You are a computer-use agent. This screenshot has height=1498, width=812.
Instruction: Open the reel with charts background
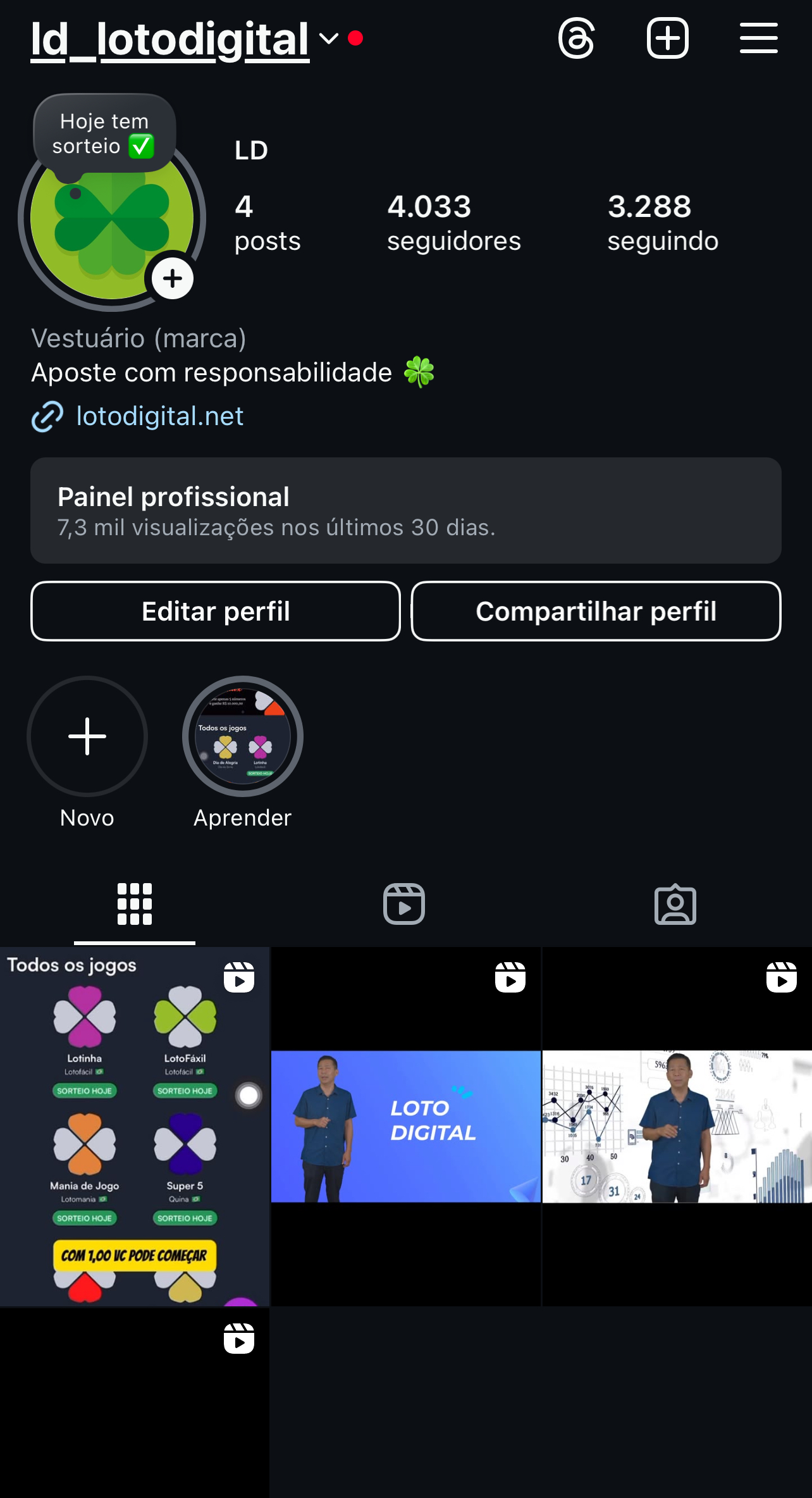pyautogui.click(x=677, y=1126)
